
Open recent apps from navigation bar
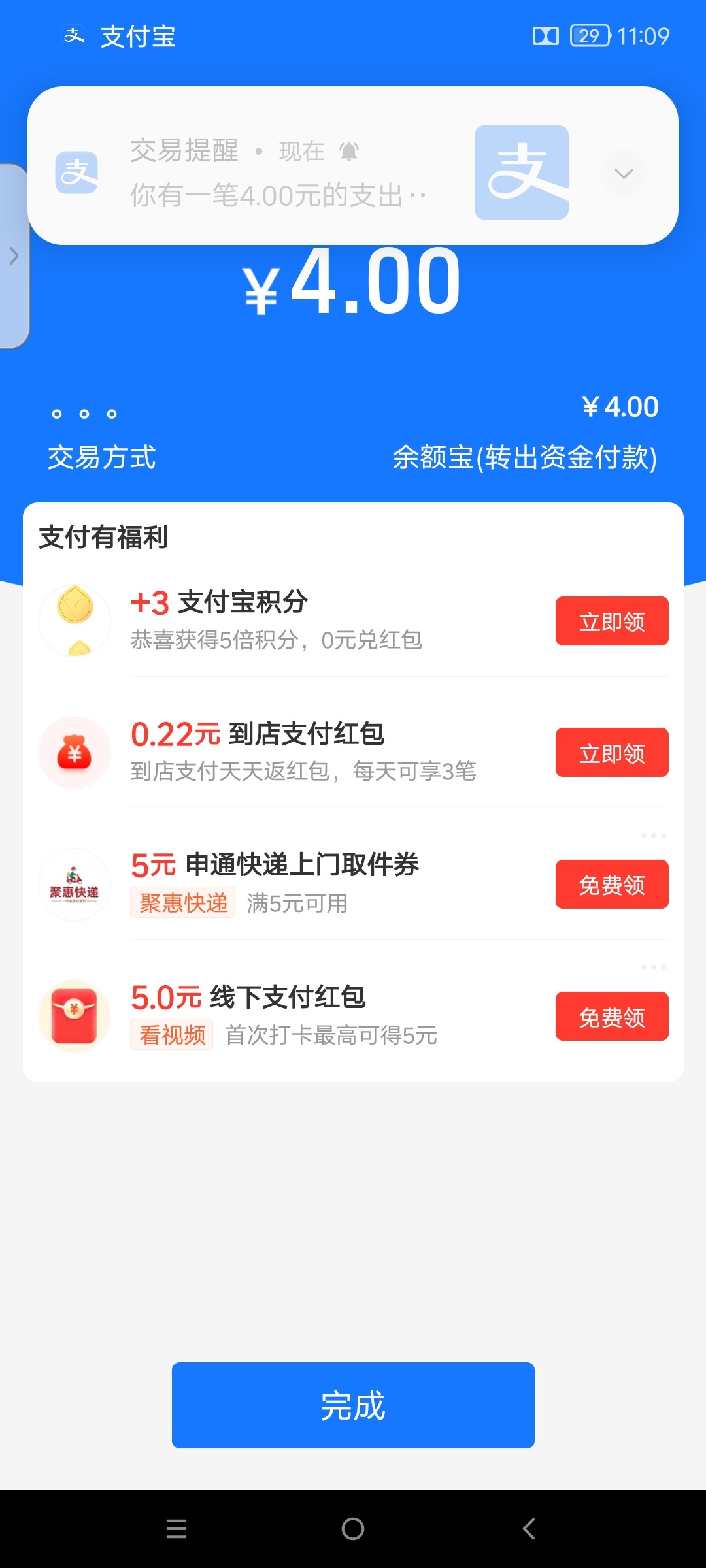(x=176, y=1529)
